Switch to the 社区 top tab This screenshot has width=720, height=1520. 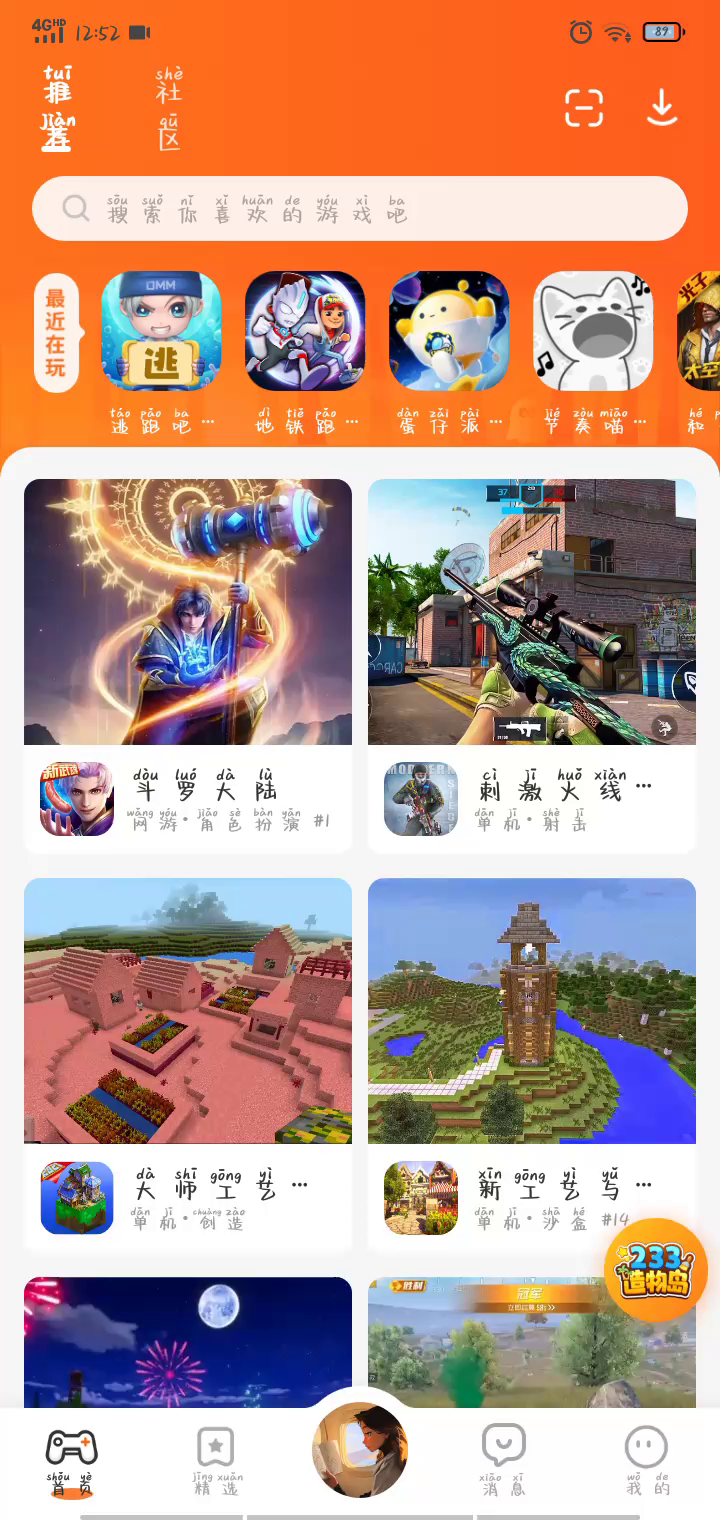169,110
